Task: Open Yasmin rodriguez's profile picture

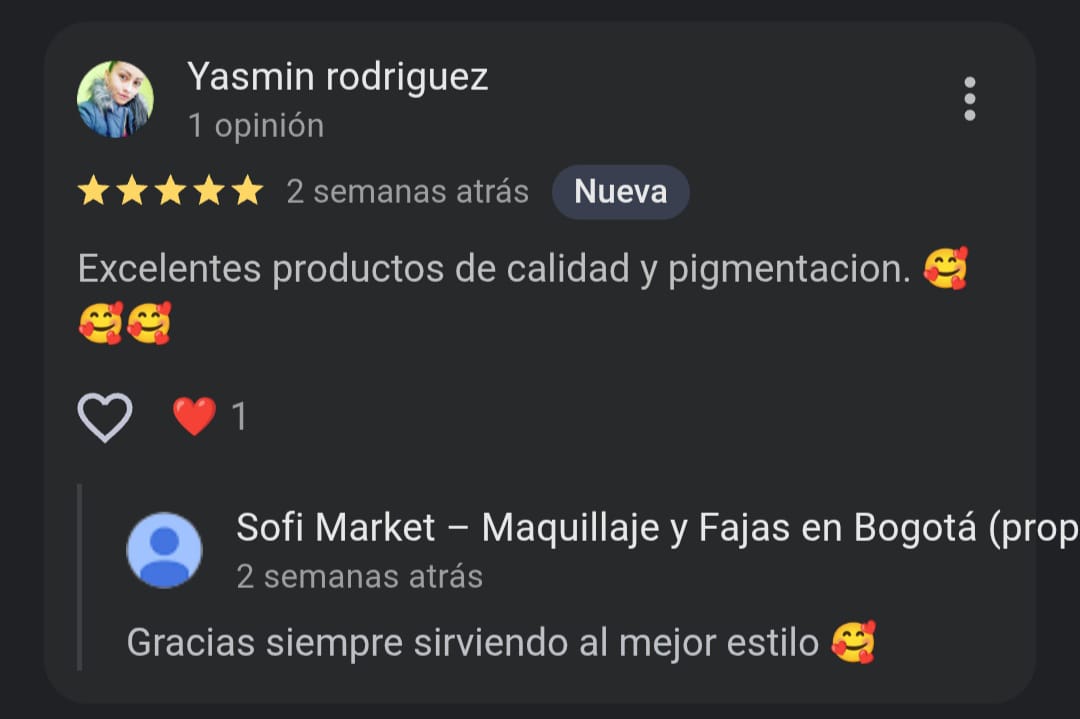Action: (115, 99)
